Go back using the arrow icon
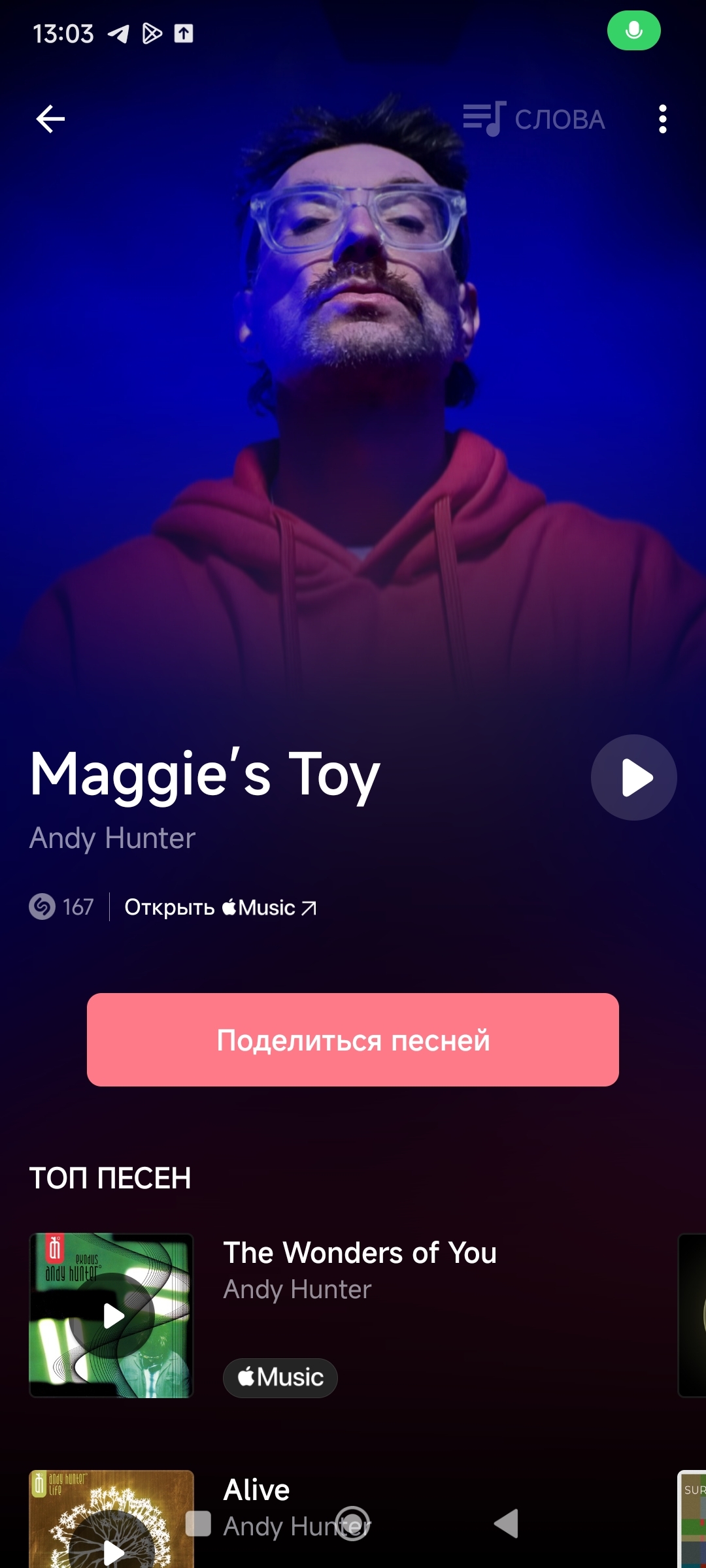 click(x=50, y=119)
